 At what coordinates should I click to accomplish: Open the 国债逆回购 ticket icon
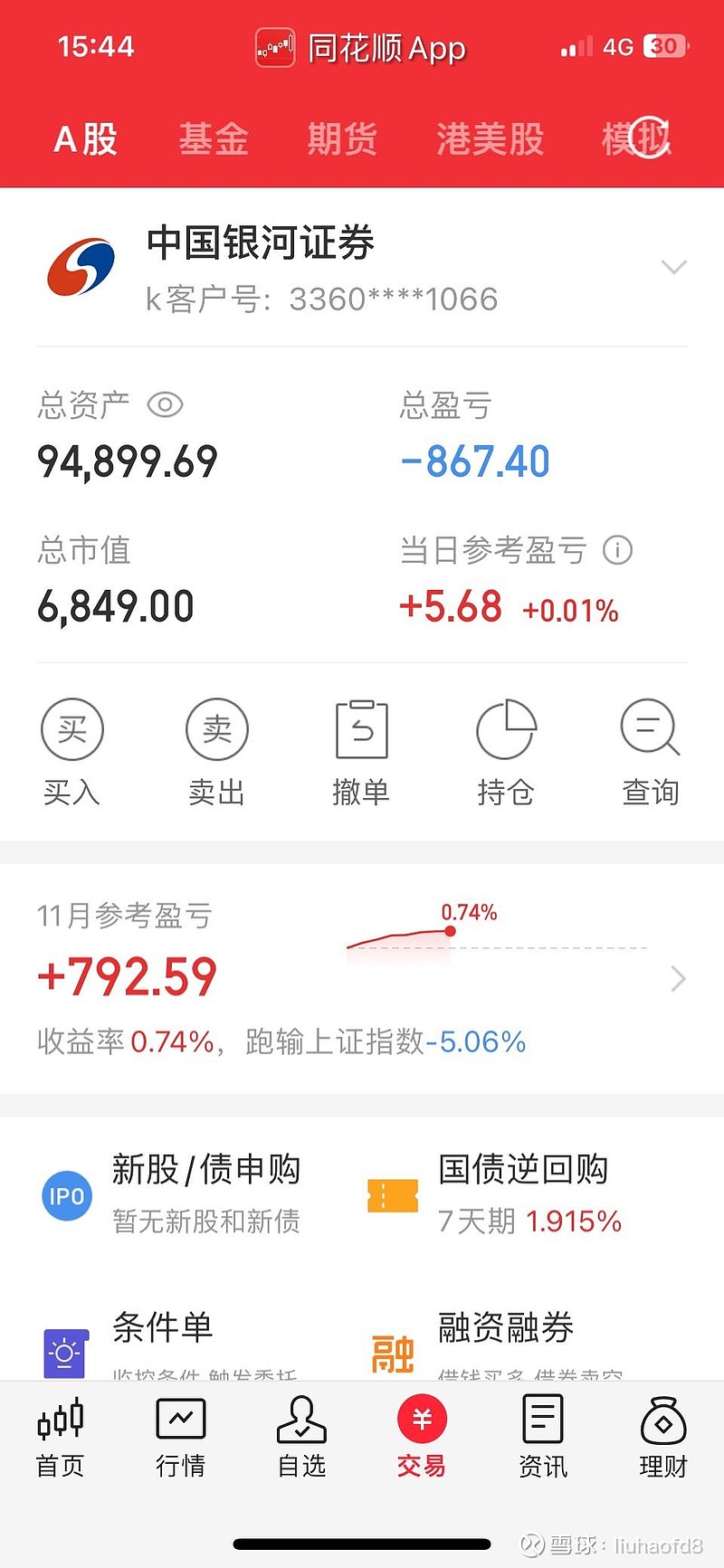pyautogui.click(x=392, y=1194)
